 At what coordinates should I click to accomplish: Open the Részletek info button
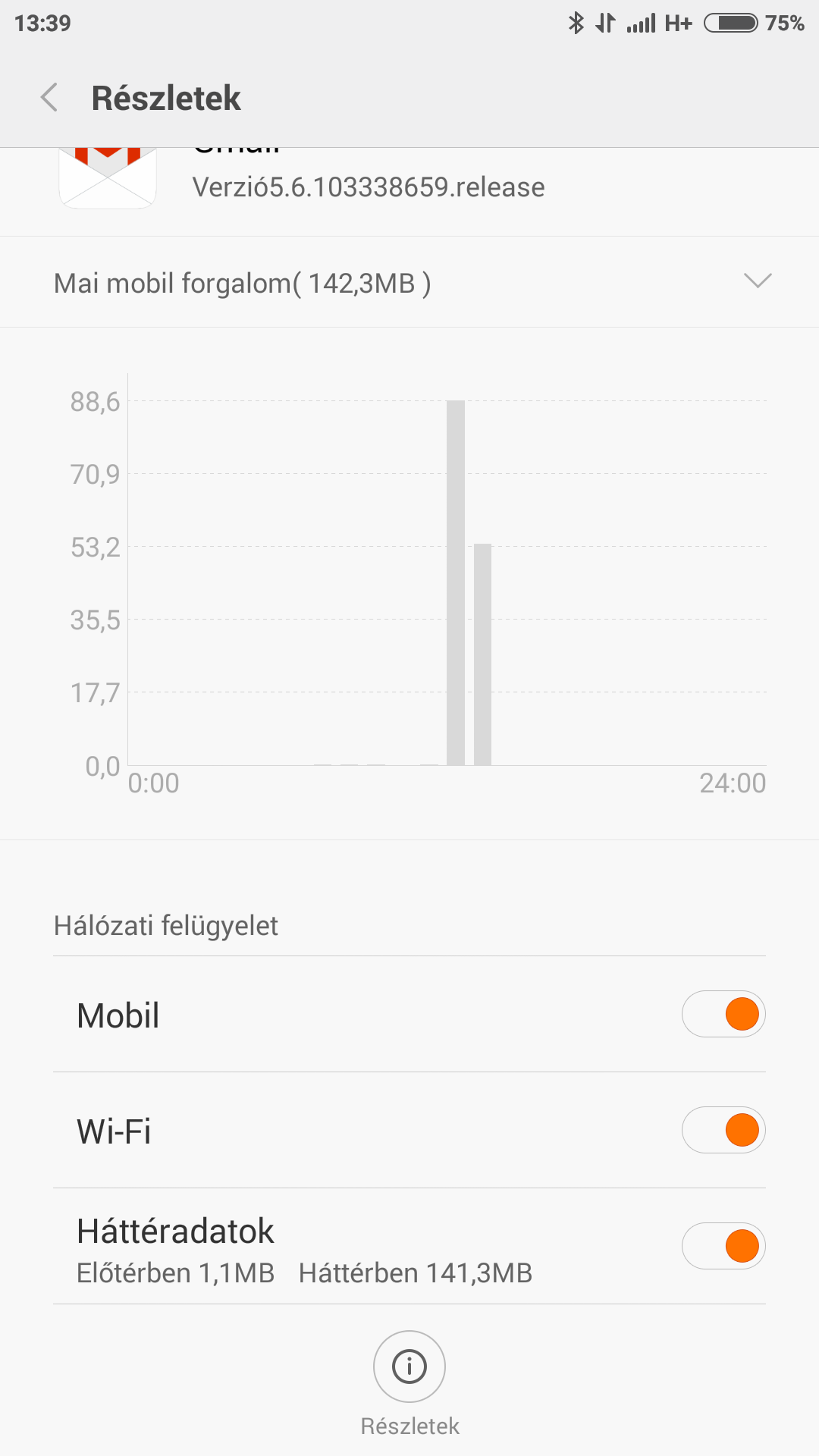tap(409, 1367)
